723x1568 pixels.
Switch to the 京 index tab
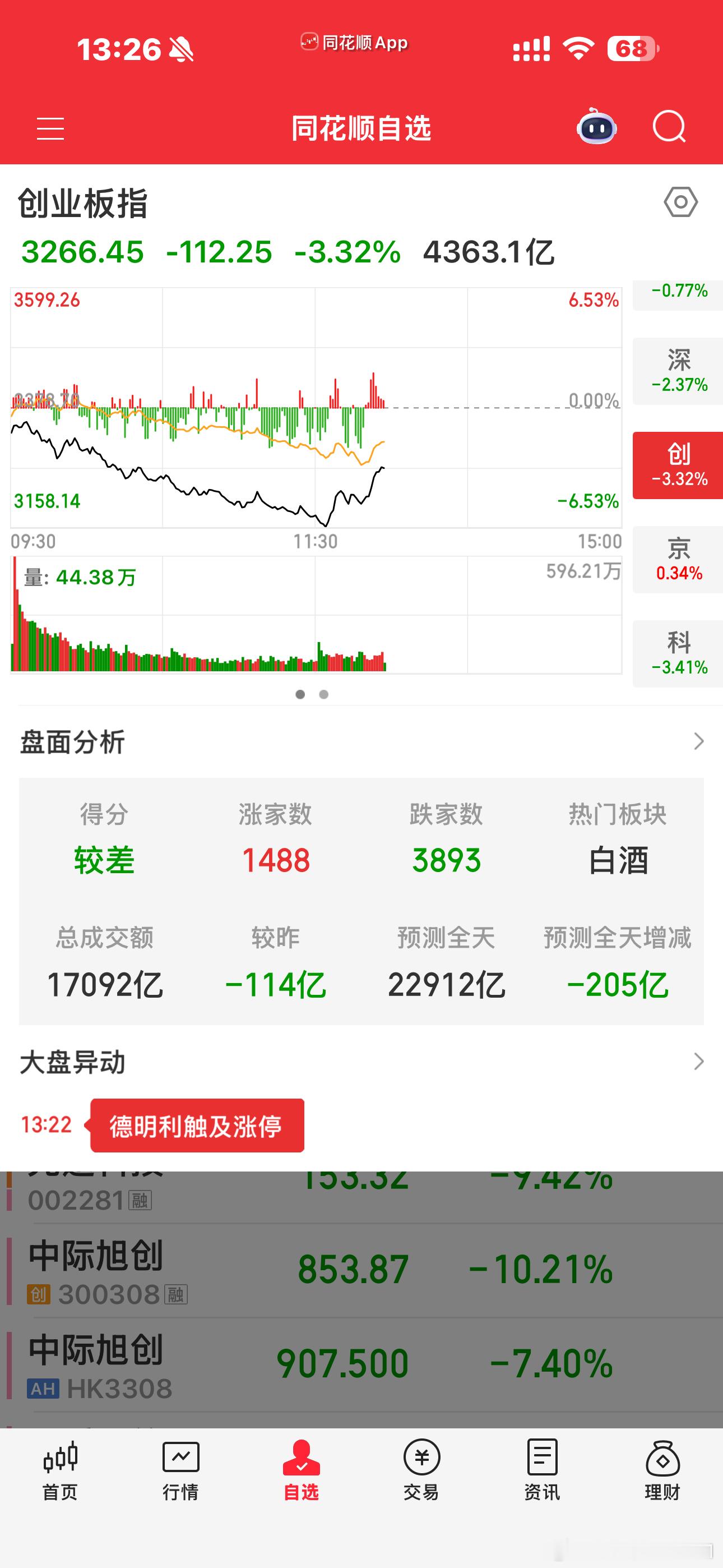(x=678, y=560)
